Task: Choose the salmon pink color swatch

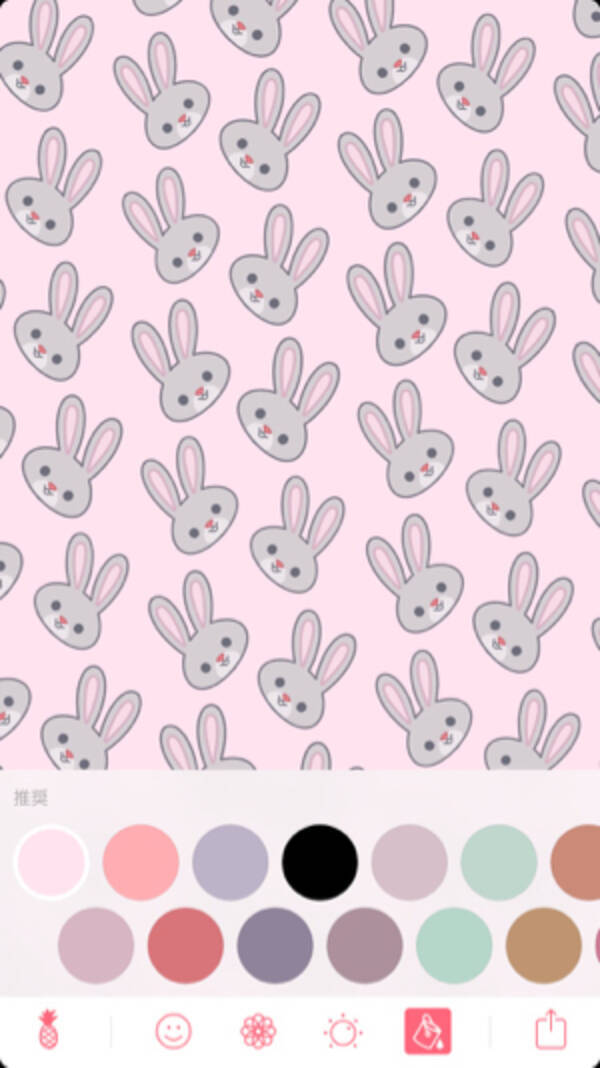Action: click(x=141, y=862)
